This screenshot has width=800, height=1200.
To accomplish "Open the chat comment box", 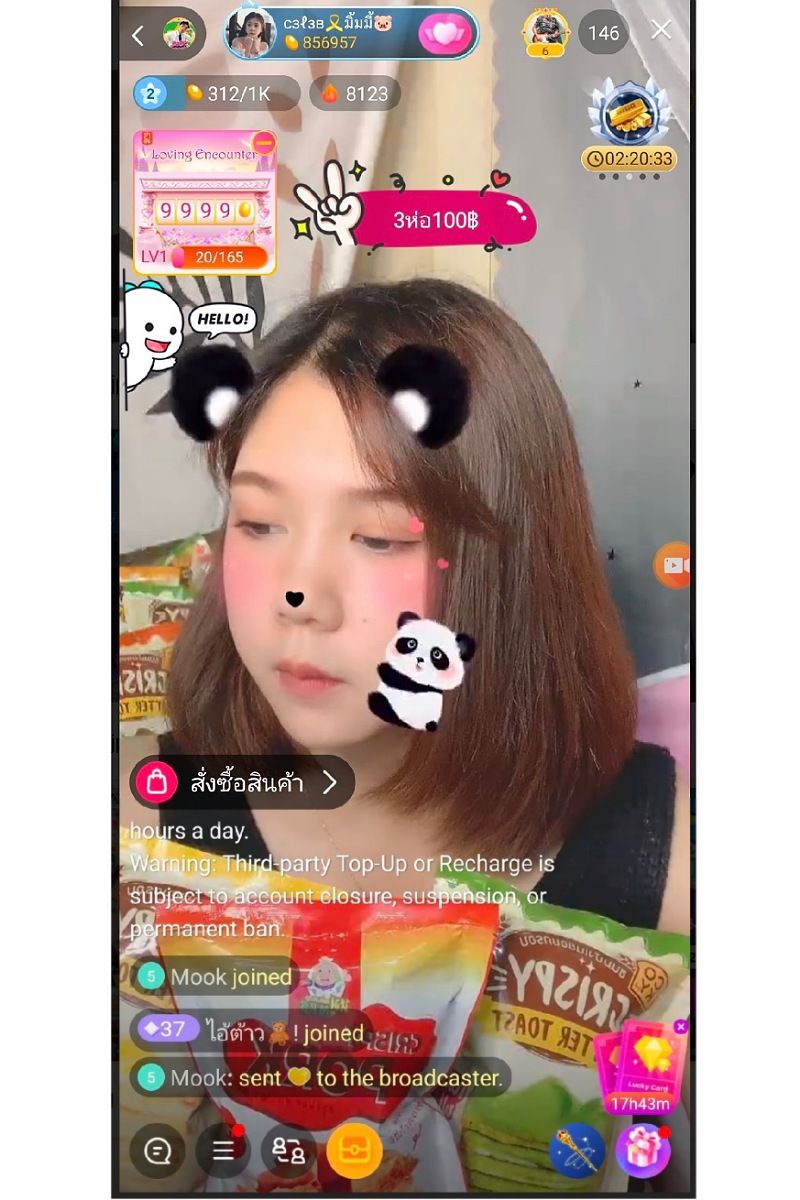I will click(x=157, y=1151).
